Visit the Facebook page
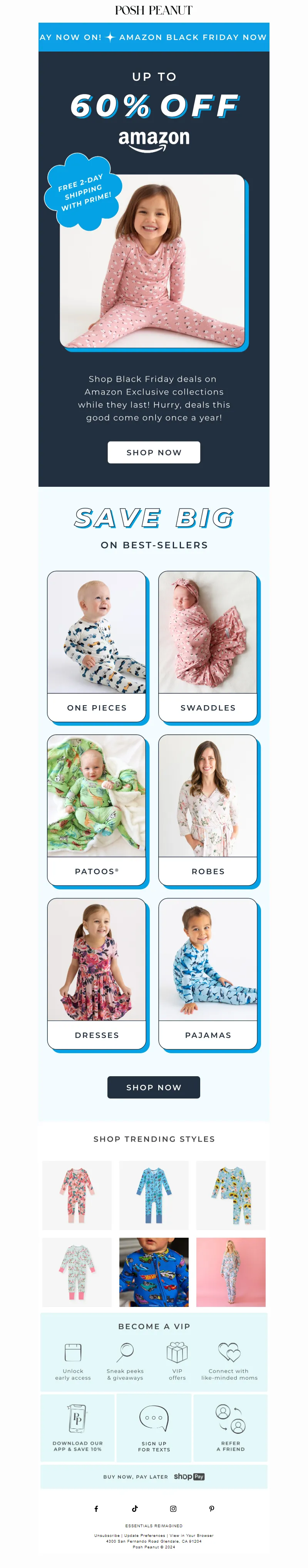 (x=96, y=1508)
